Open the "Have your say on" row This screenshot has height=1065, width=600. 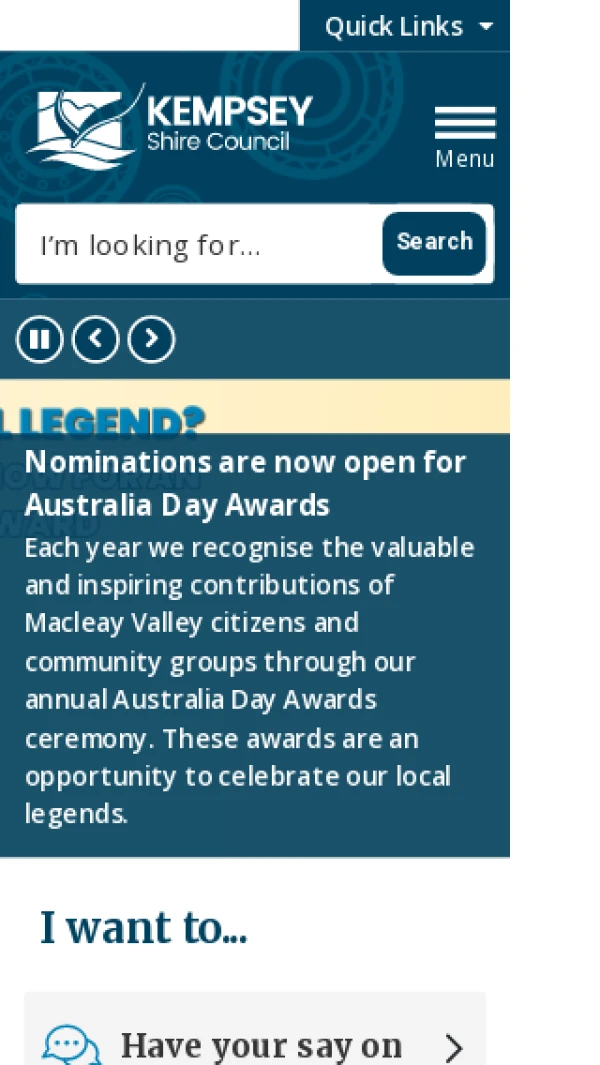[x=255, y=1046]
